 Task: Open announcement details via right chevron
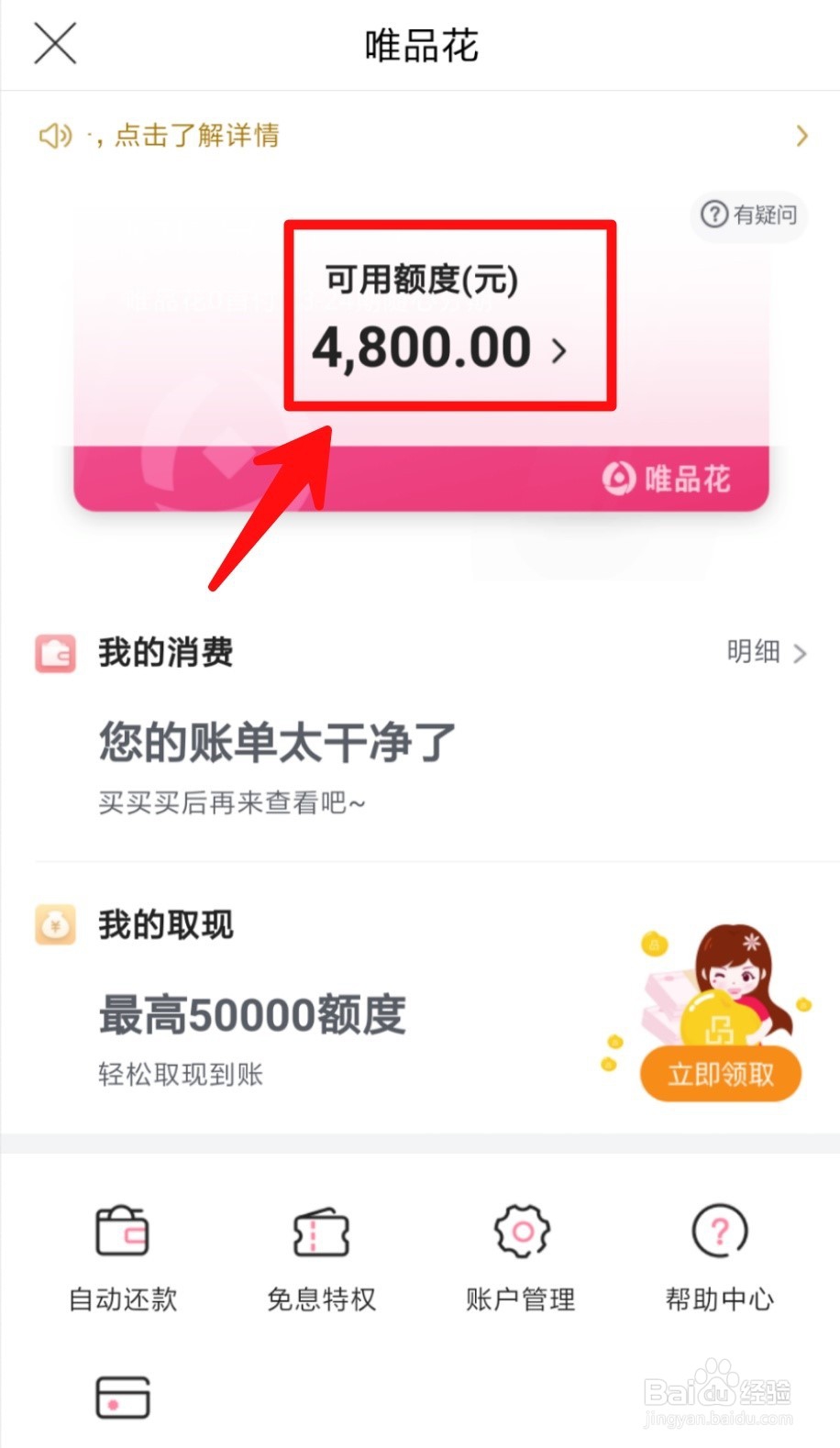799,135
